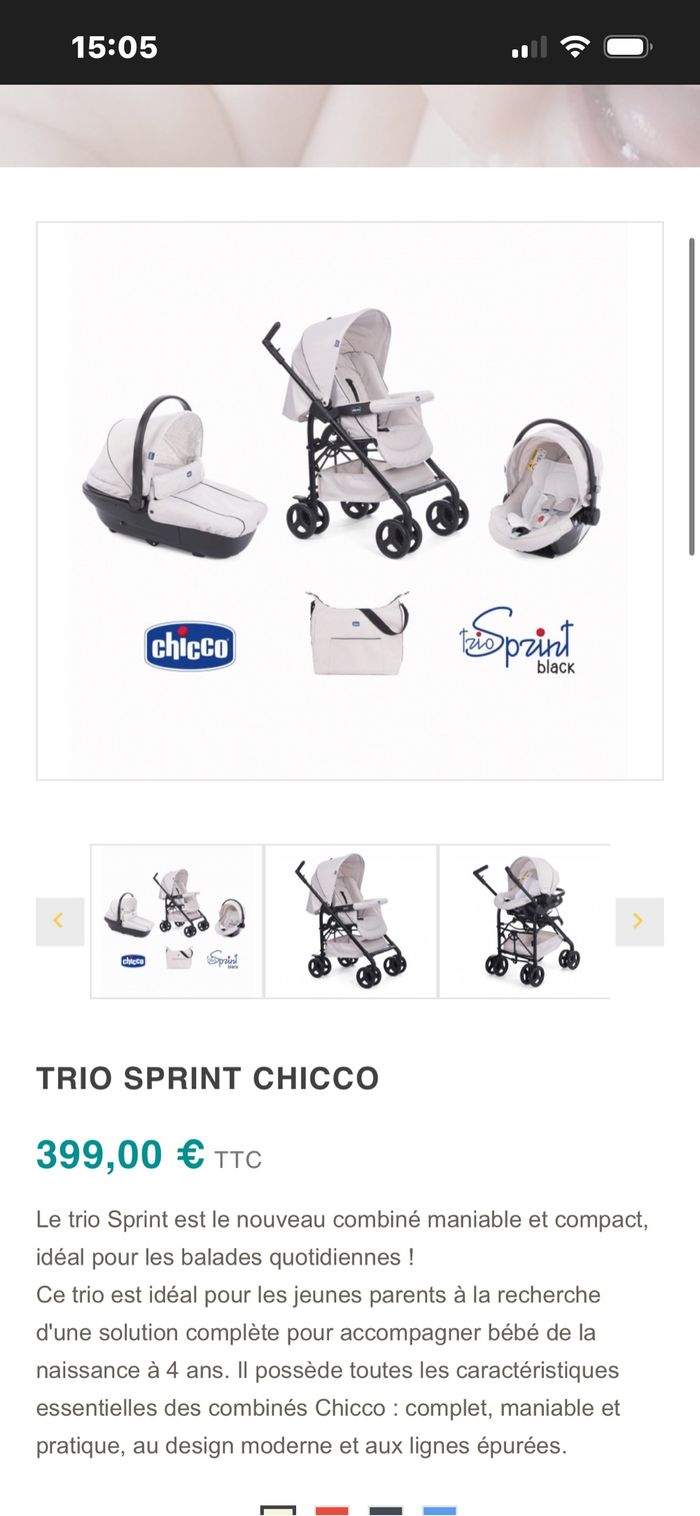Show next thumbnails with the right arrow
Image resolution: width=700 pixels, height=1516 pixels.
coord(639,921)
